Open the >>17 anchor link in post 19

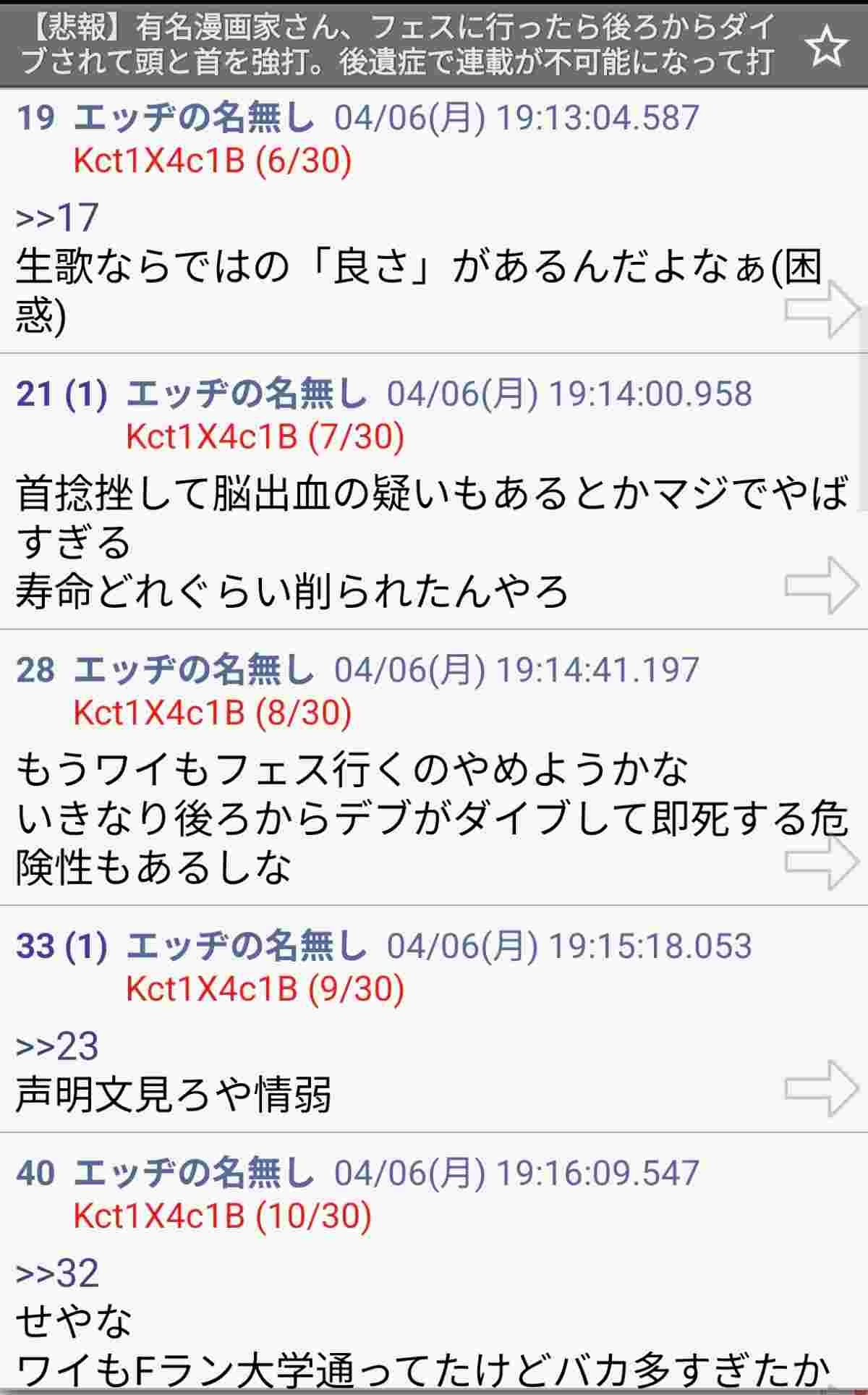pos(57,217)
